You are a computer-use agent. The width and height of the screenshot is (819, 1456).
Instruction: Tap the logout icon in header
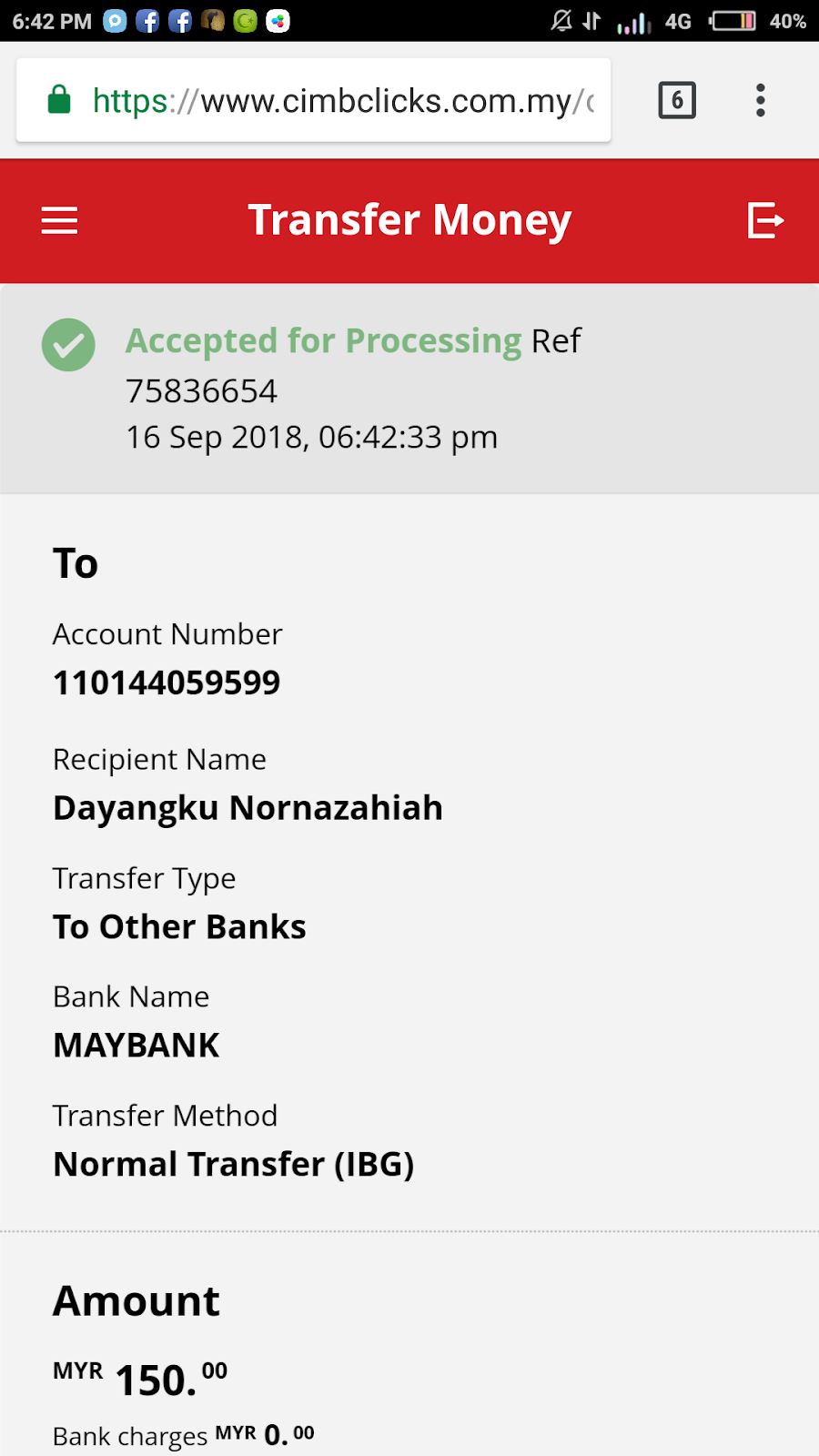(764, 220)
